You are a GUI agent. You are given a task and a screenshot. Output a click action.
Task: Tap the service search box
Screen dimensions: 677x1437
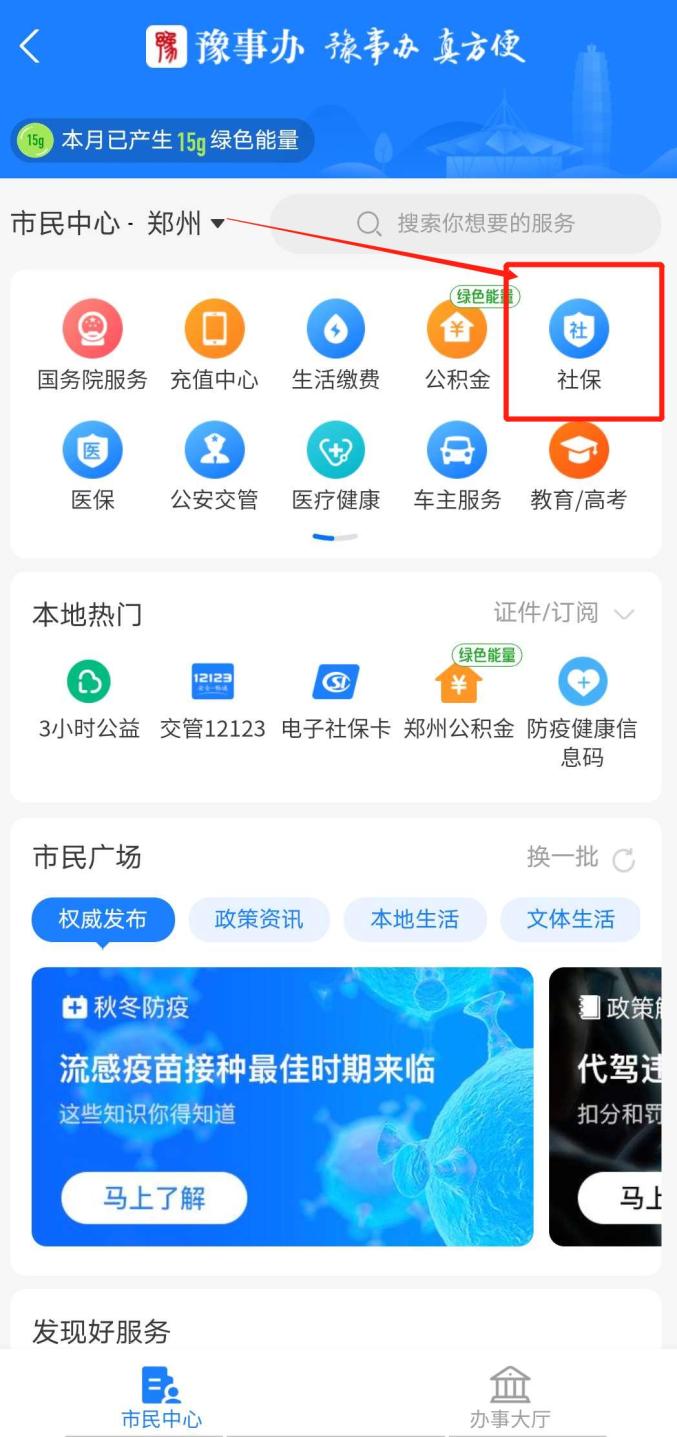coord(466,224)
